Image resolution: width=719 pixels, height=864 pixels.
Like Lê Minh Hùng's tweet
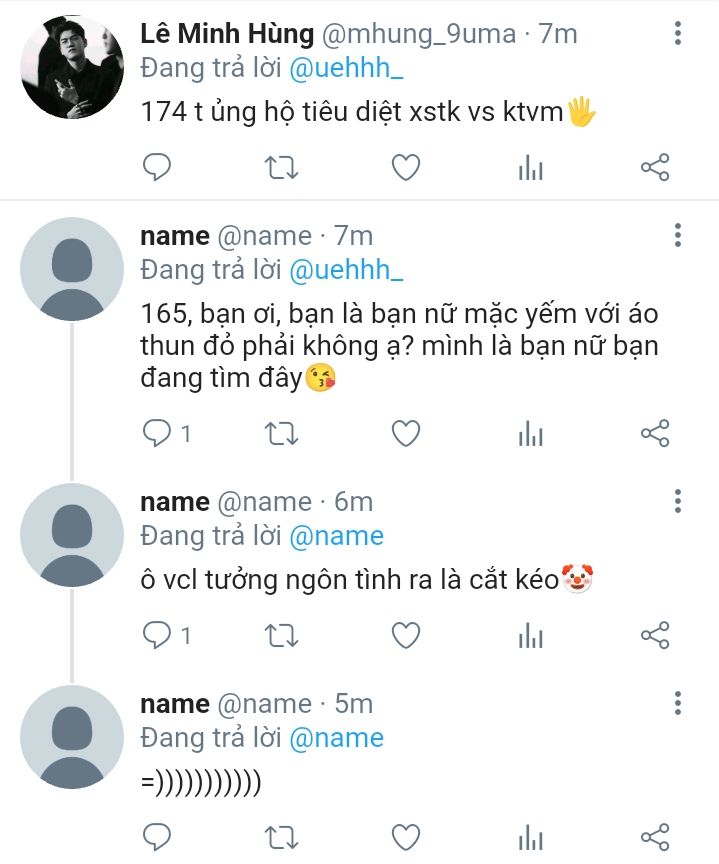click(405, 167)
